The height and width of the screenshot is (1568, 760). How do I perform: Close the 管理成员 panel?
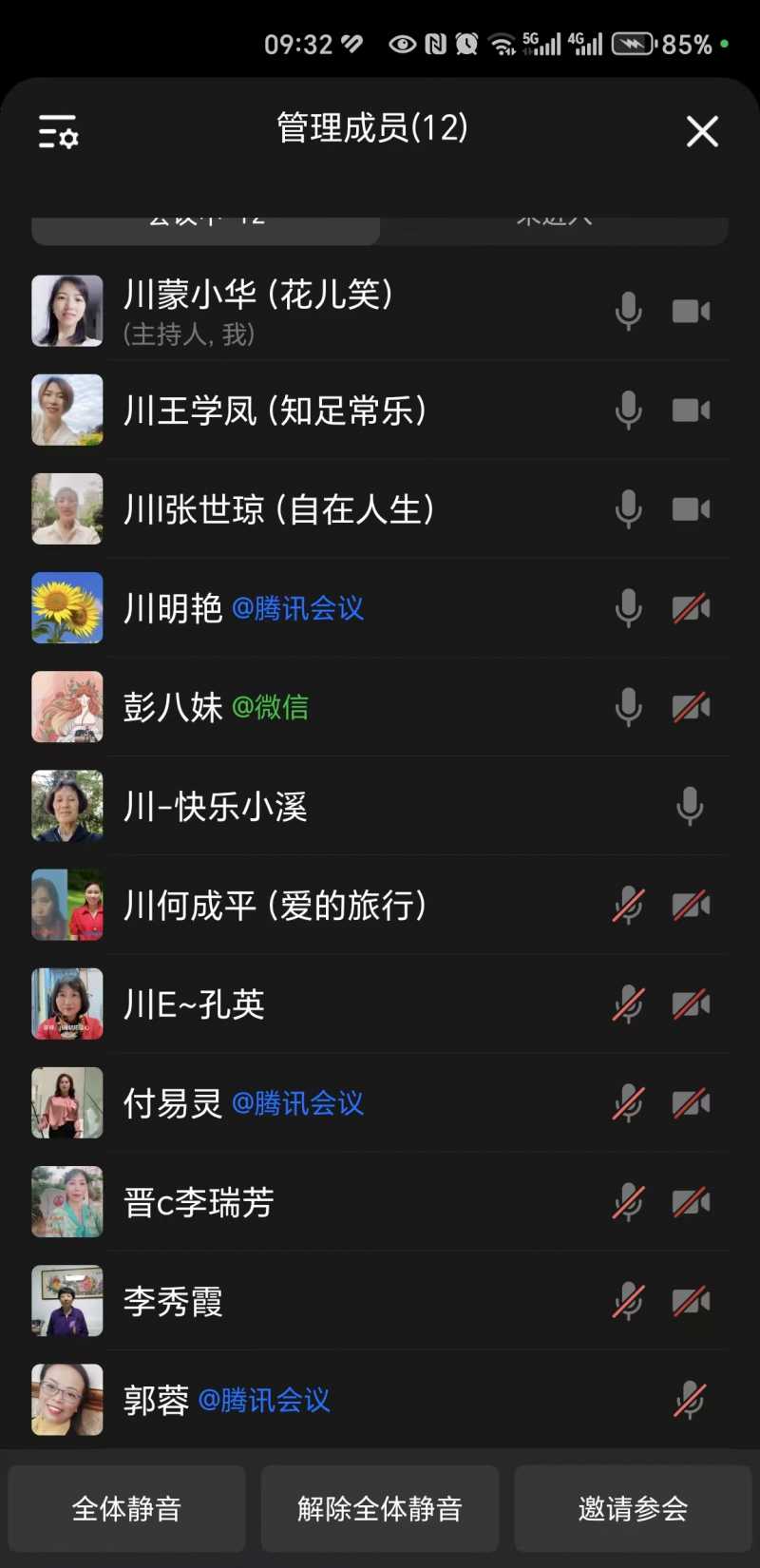702,131
